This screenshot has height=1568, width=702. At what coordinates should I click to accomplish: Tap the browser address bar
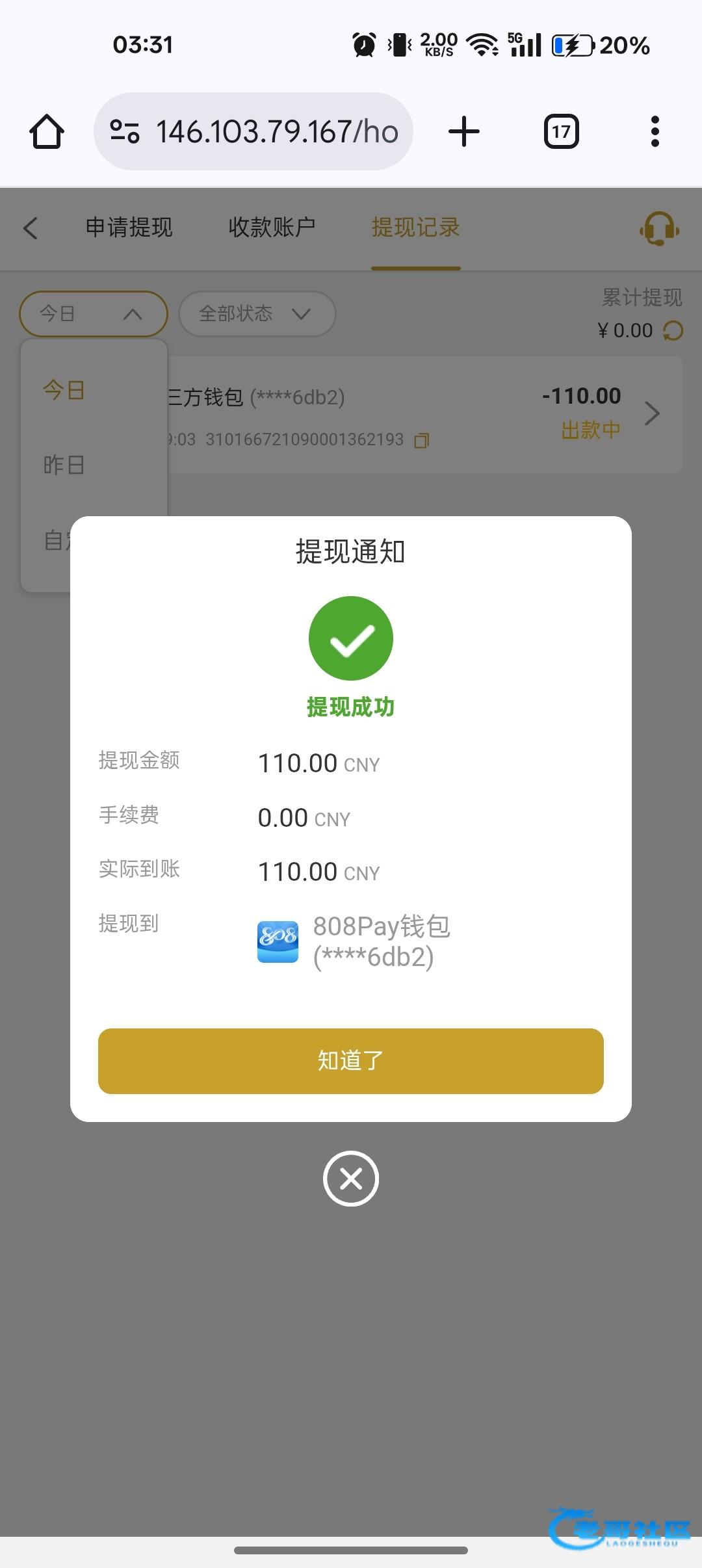(253, 132)
